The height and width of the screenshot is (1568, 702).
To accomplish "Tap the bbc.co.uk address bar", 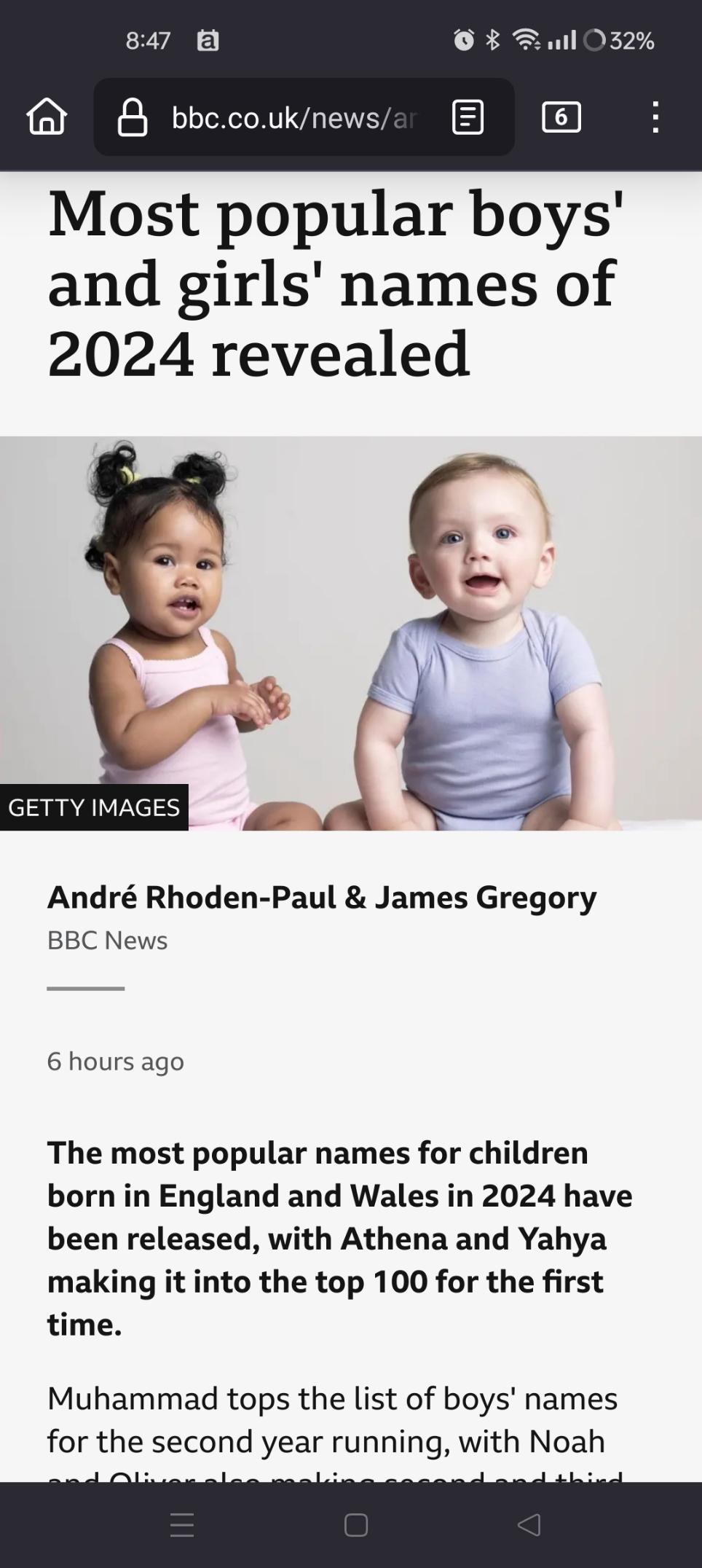I will [294, 117].
